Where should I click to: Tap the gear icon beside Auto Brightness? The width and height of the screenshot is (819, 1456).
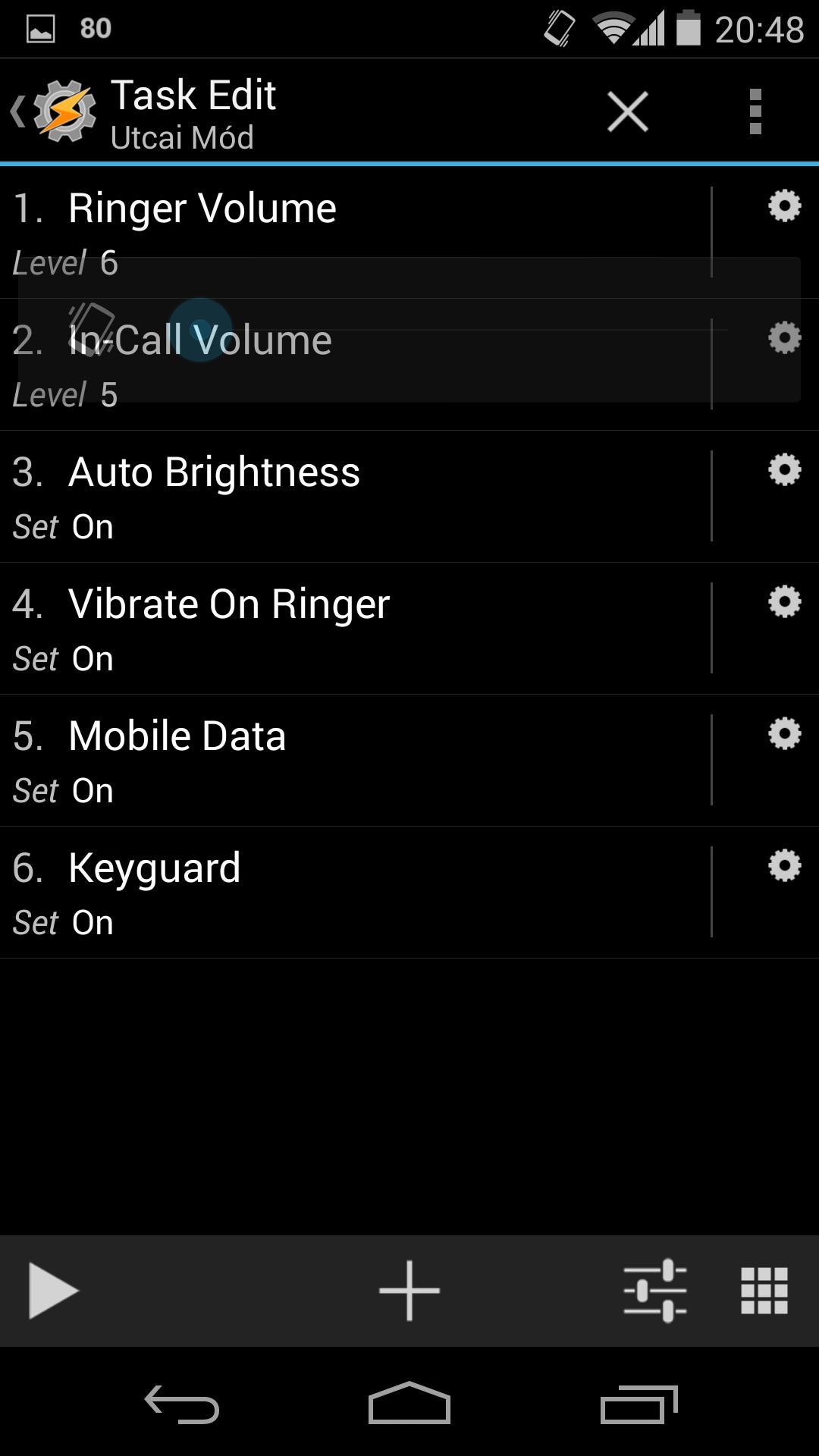pyautogui.click(x=784, y=469)
